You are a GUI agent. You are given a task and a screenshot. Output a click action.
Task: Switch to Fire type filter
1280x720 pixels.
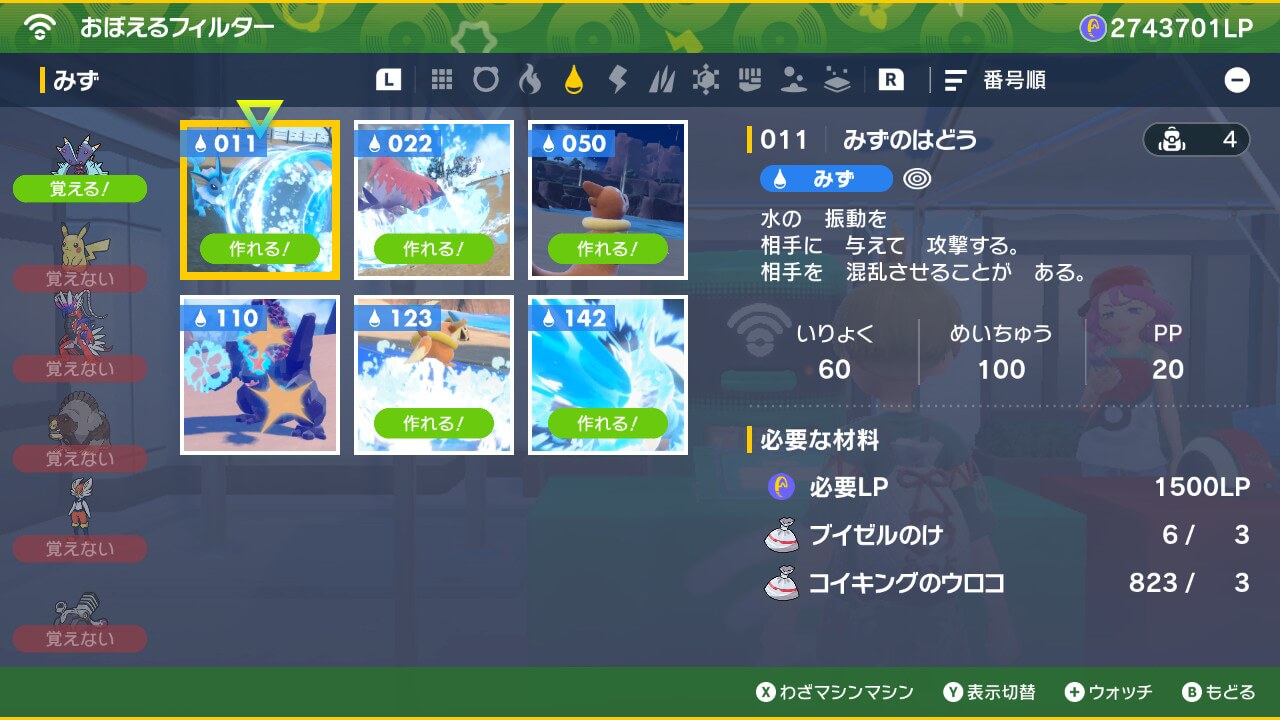click(x=530, y=80)
